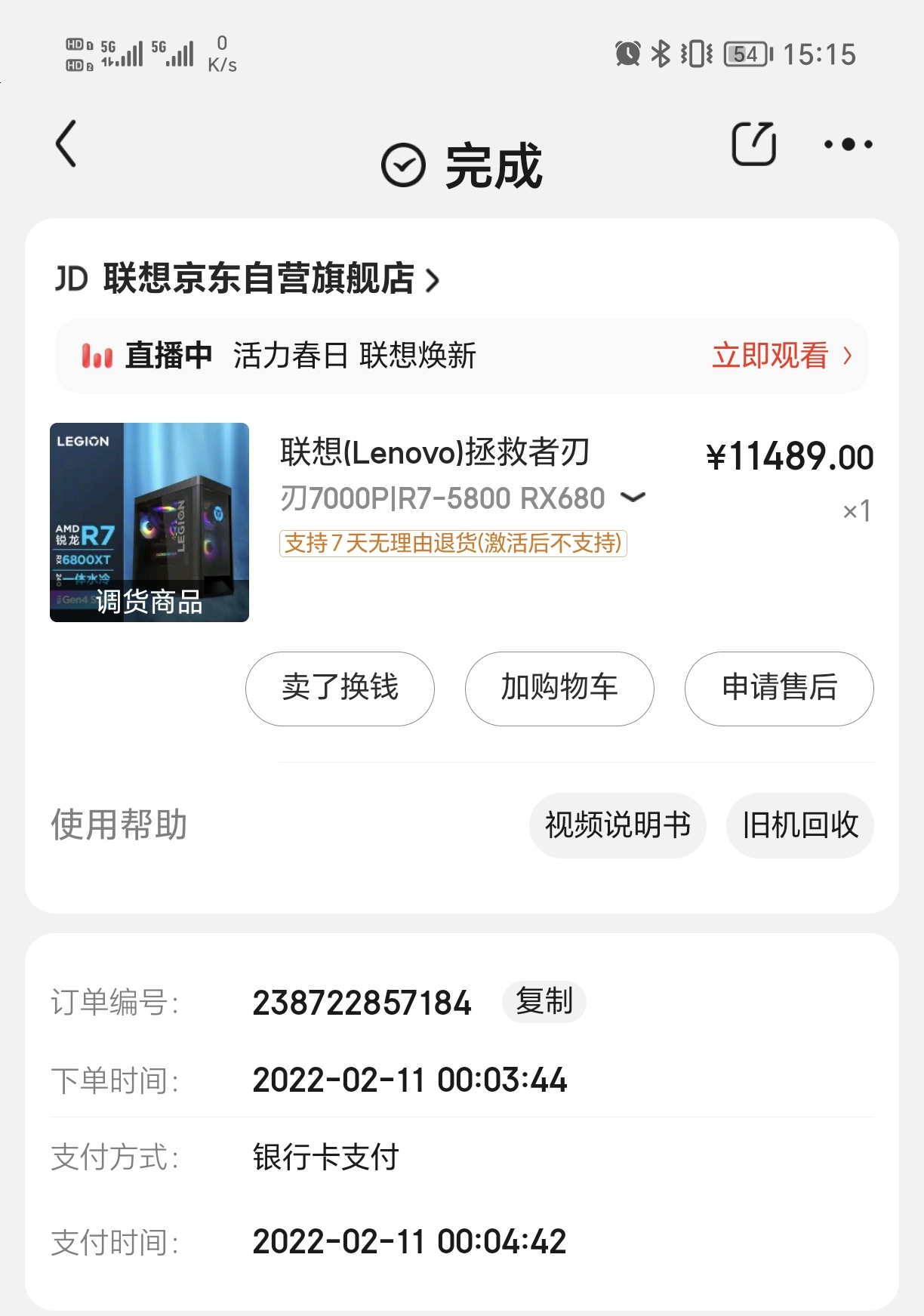The height and width of the screenshot is (1316, 924).
Task: Tap the chevron after 立即观看
Action: click(849, 356)
